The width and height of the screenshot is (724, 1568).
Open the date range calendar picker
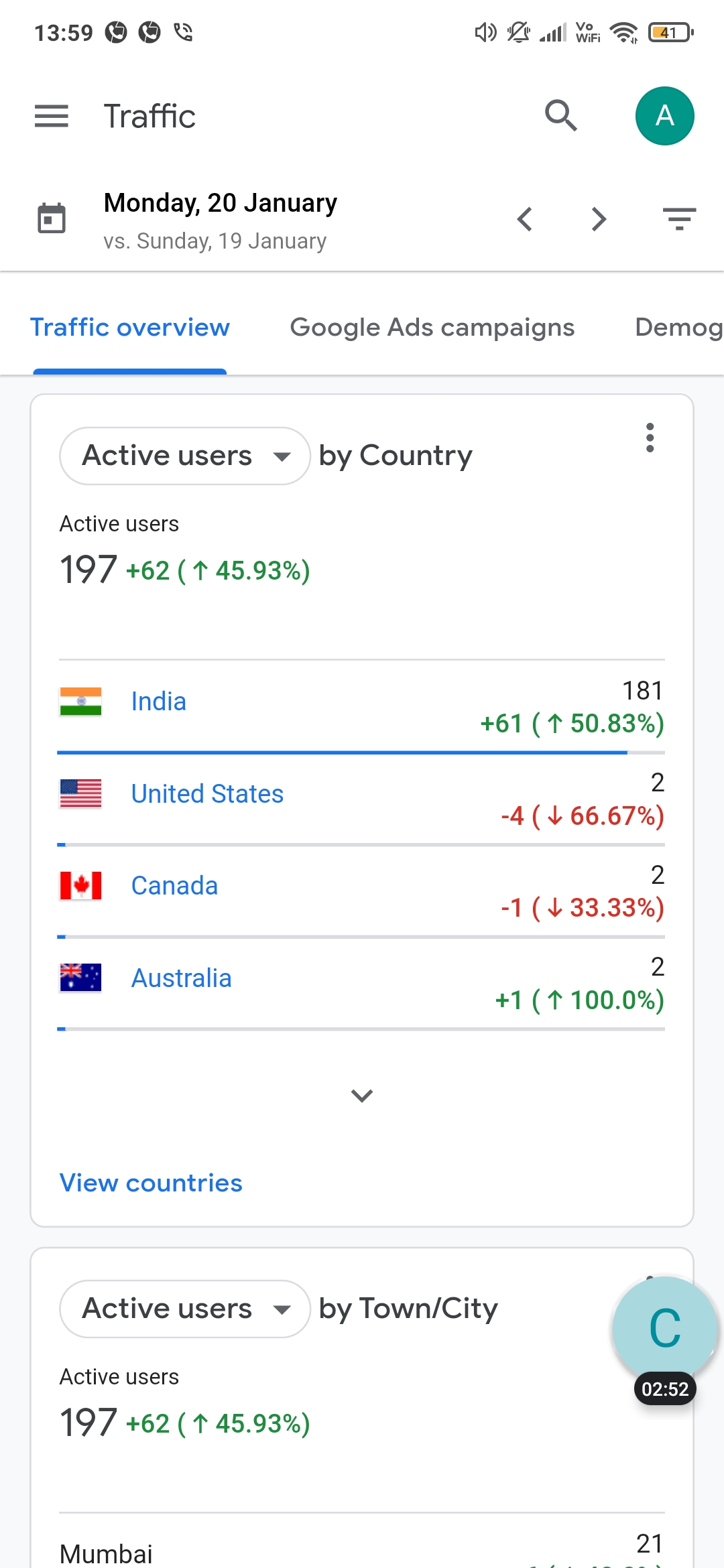point(52,218)
